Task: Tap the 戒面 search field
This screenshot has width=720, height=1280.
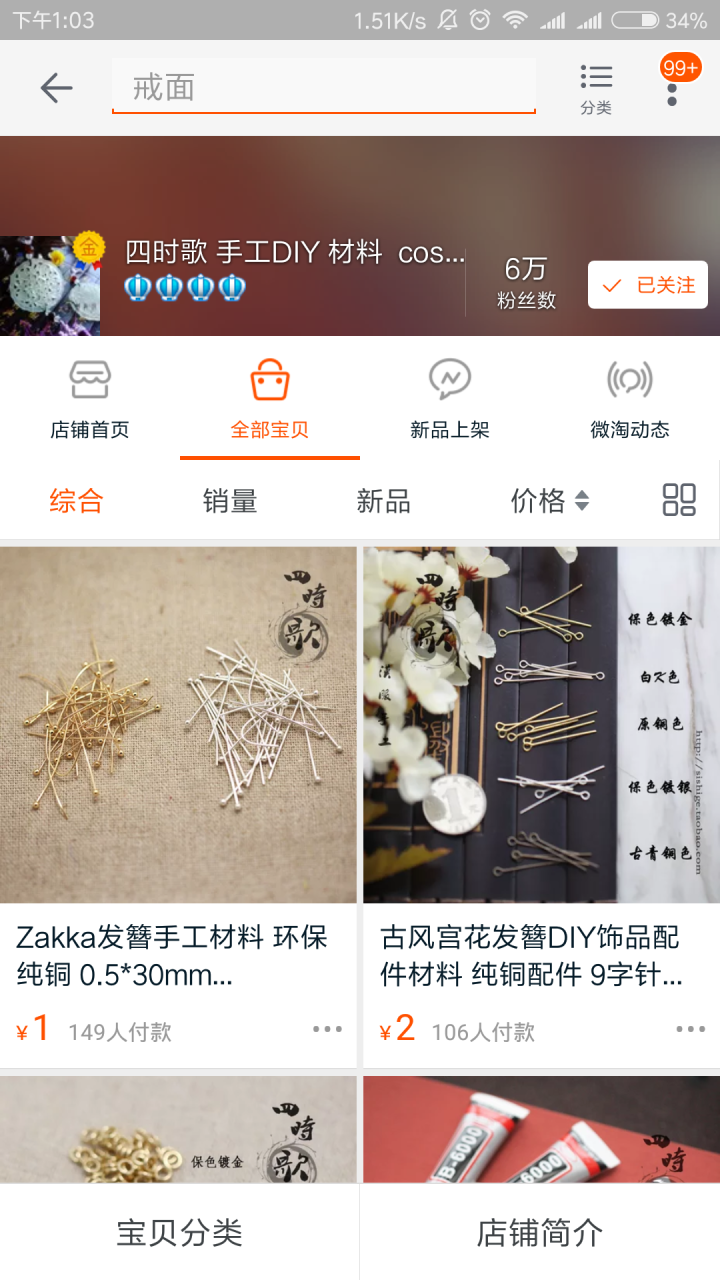Action: pos(323,88)
